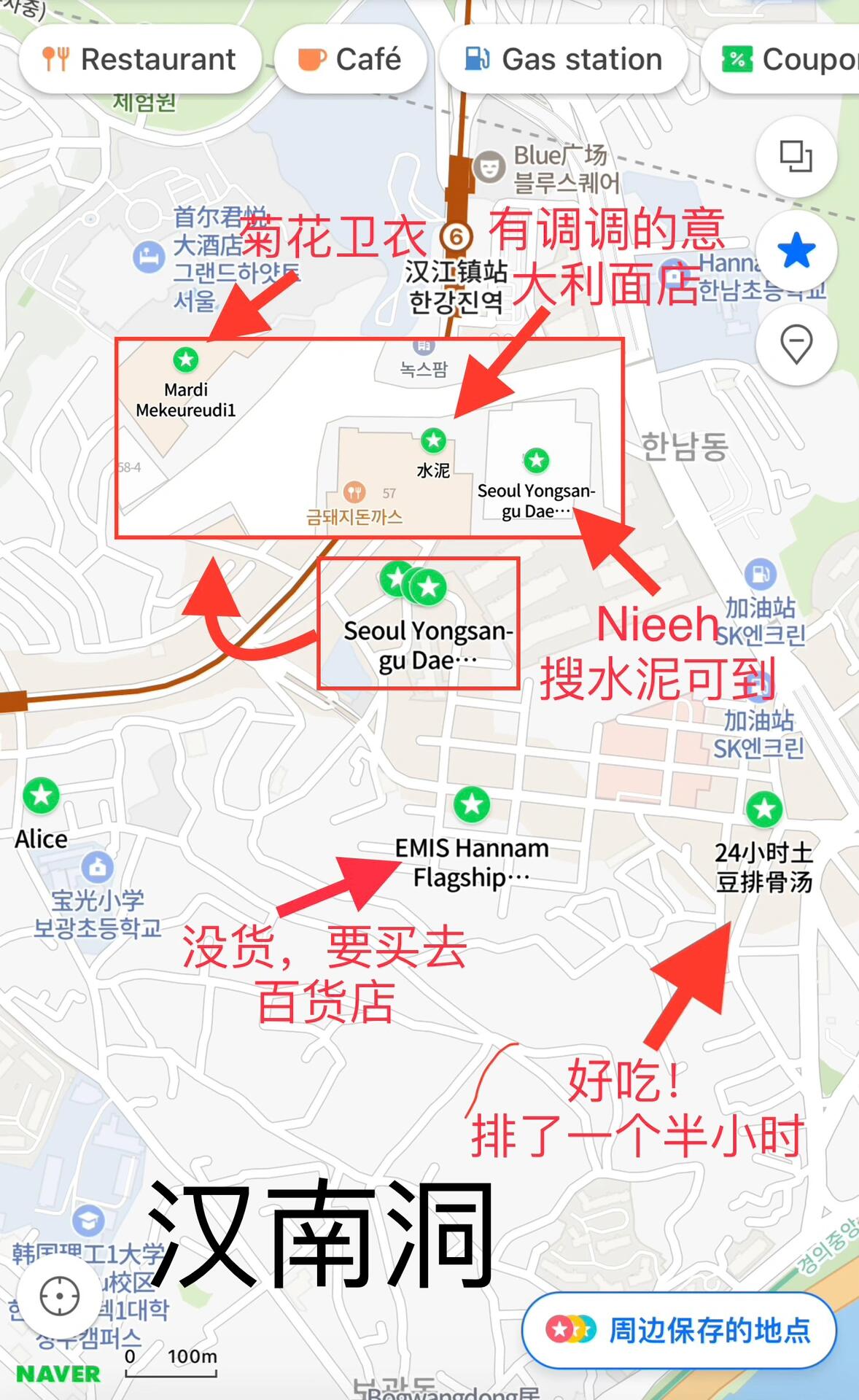Open 周边保存的地点 nearby saved places
The height and width of the screenshot is (1400, 859).
click(680, 1330)
